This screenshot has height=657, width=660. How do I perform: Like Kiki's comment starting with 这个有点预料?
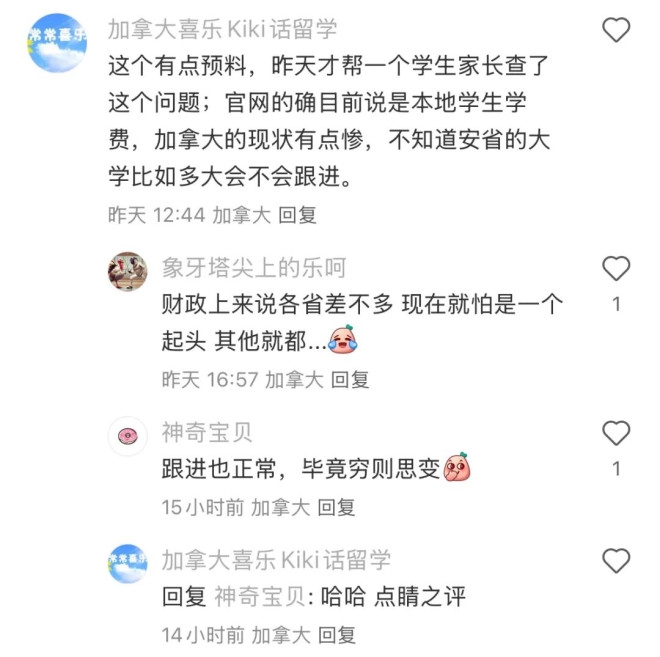pyautogui.click(x=617, y=30)
